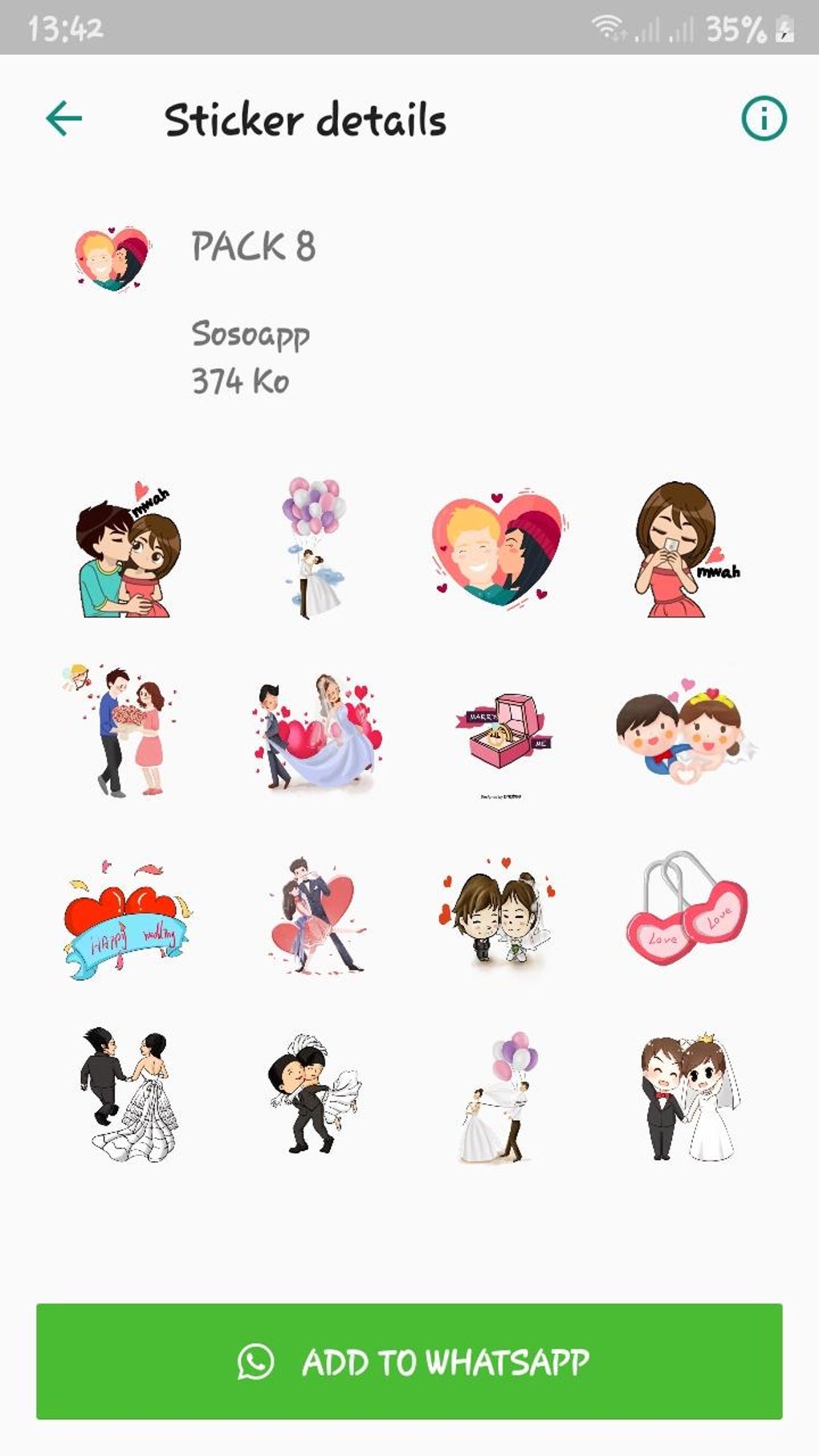Image resolution: width=819 pixels, height=1456 pixels.
Task: Go back from Sticker details
Action: tap(63, 120)
